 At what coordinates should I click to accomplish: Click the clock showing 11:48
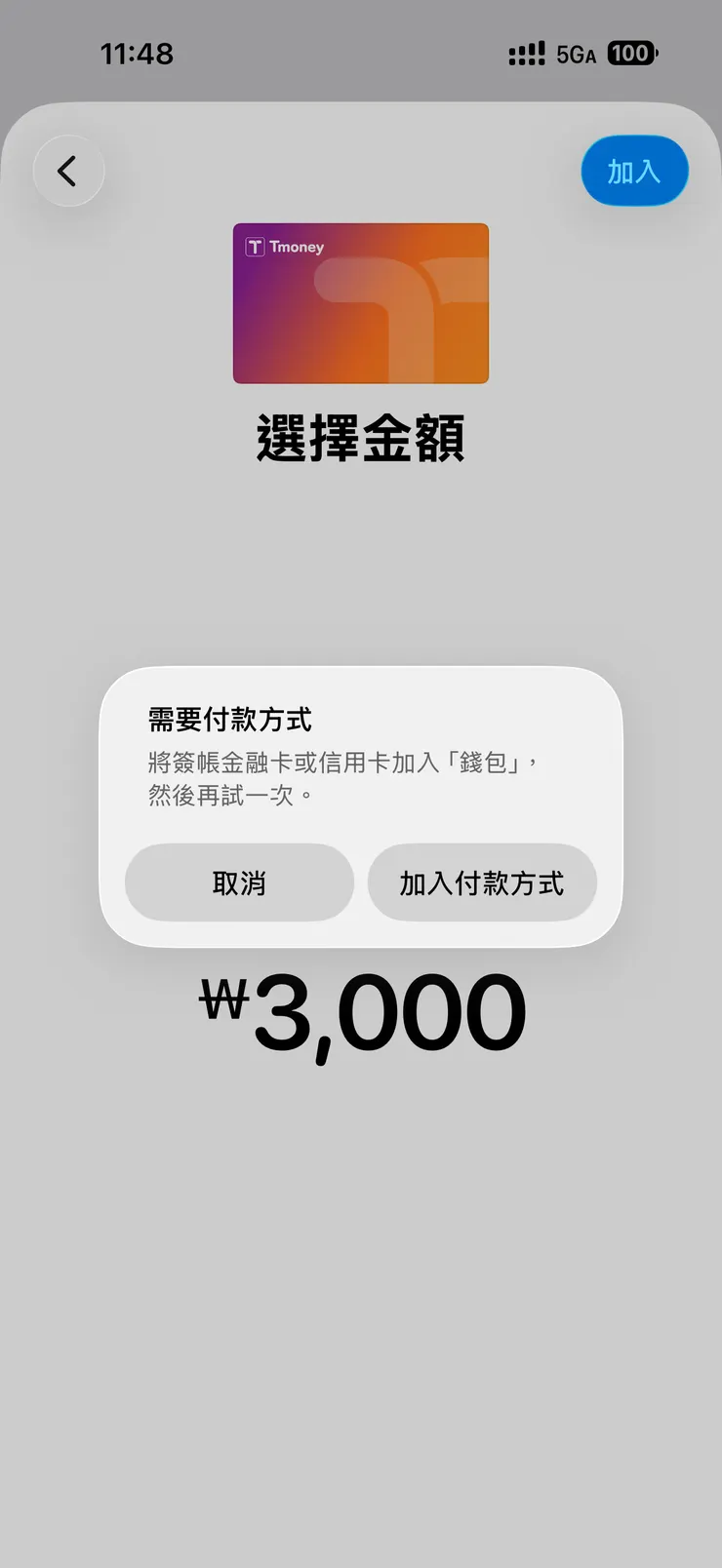click(x=138, y=54)
